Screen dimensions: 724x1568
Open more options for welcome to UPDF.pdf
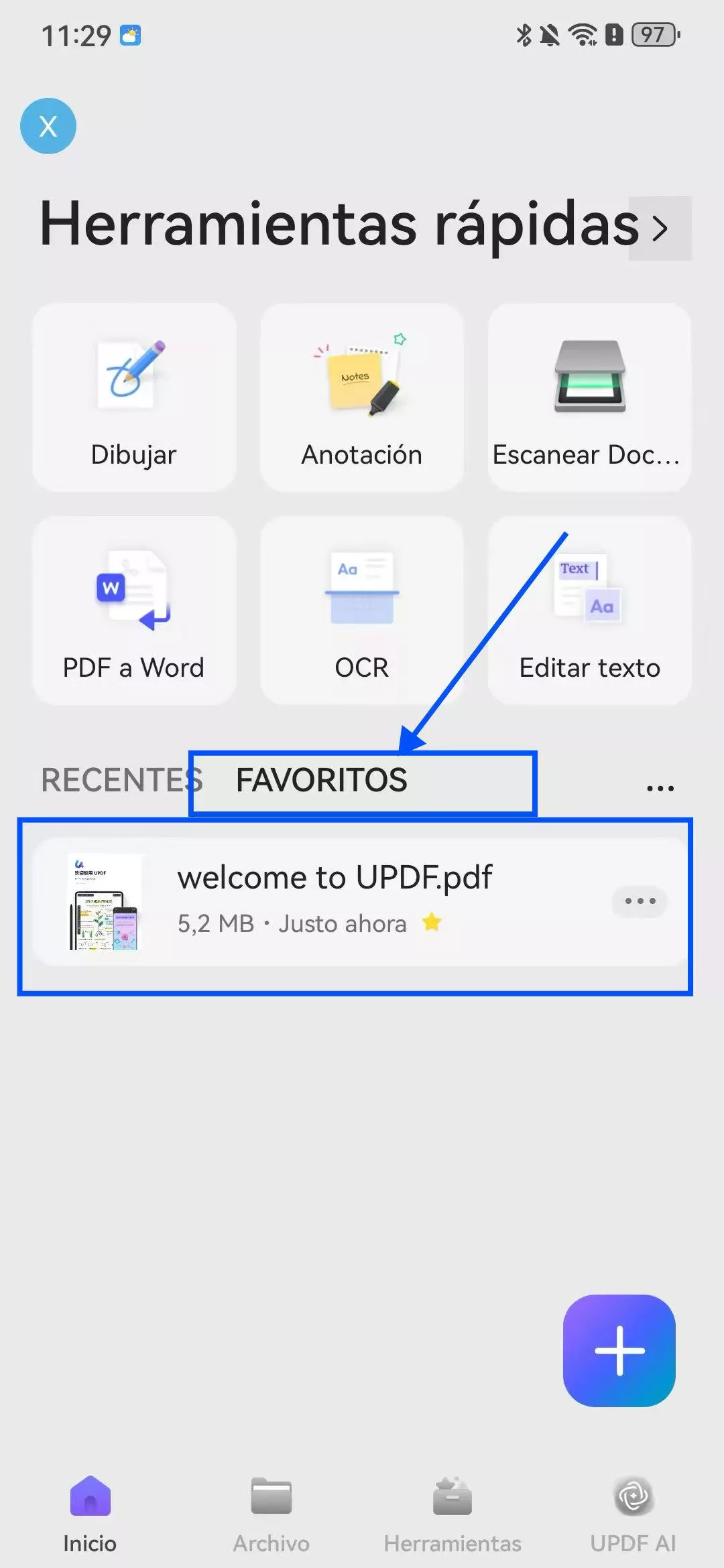point(640,901)
